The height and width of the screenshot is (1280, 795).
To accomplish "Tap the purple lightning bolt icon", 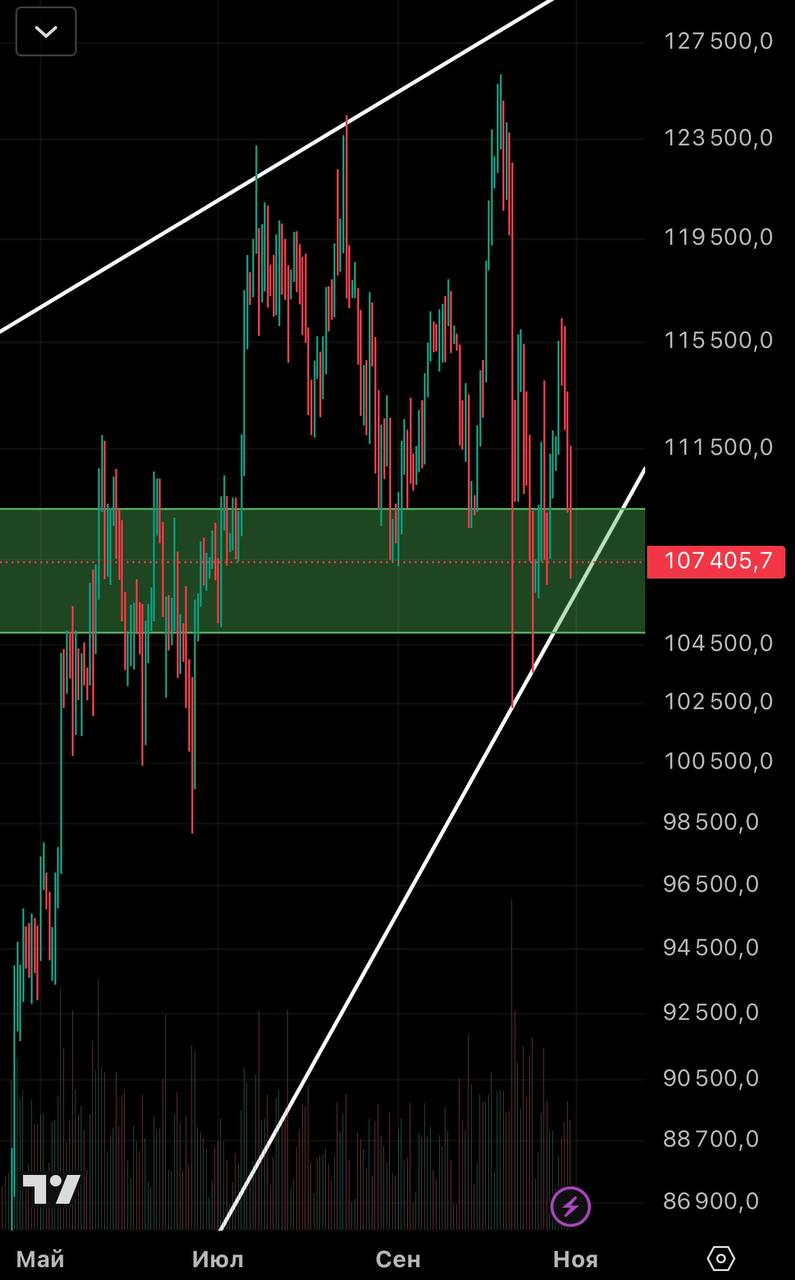I will click(x=571, y=1206).
